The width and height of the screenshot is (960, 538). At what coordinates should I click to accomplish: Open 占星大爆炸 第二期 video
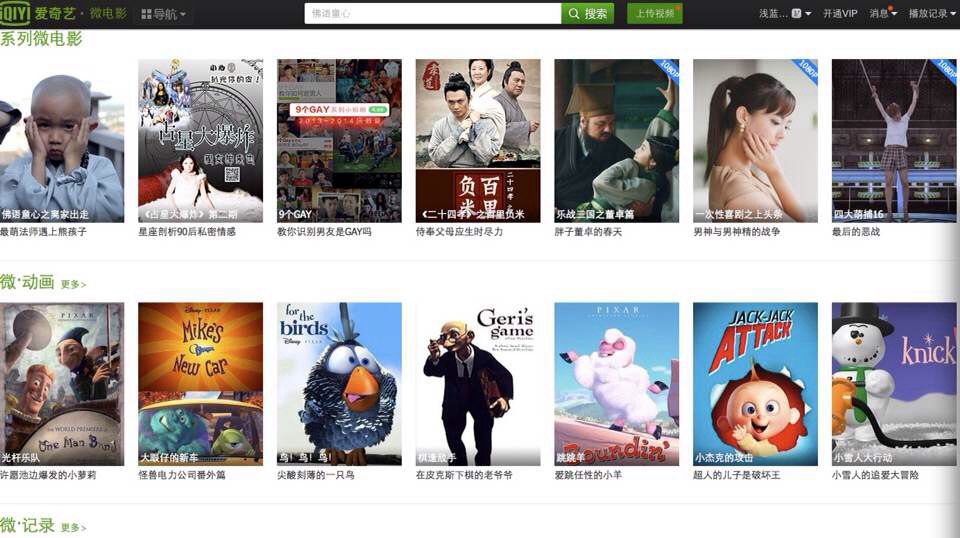[200, 140]
